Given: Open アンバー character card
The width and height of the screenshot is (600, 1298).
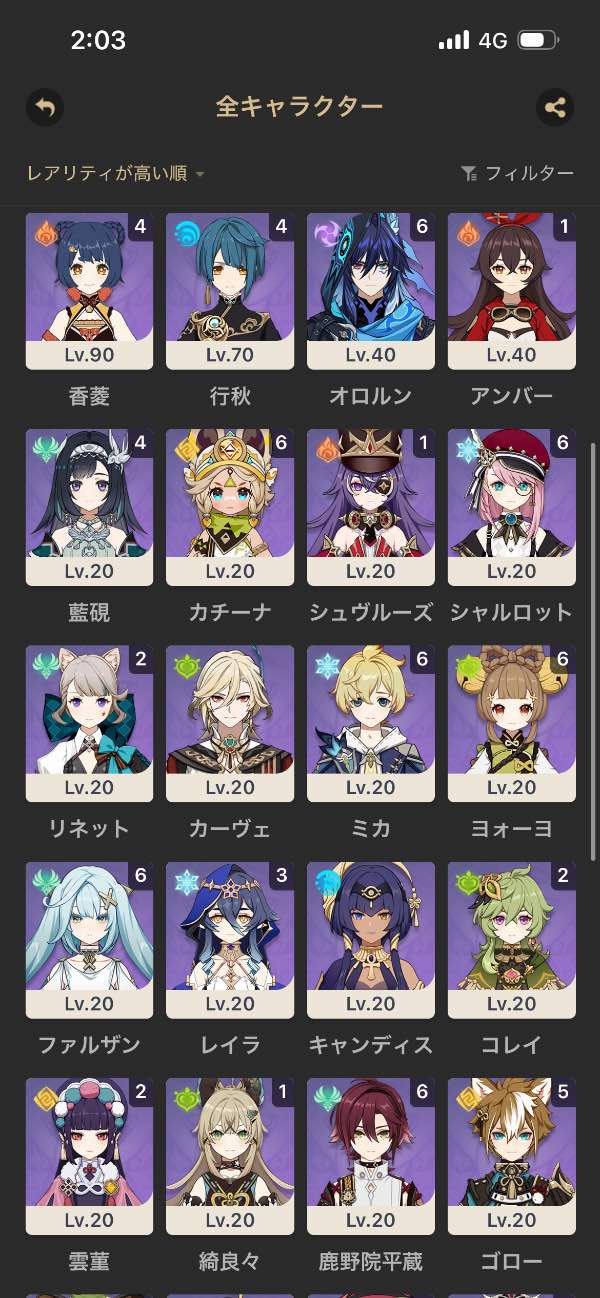Looking at the screenshot, I should [512, 291].
